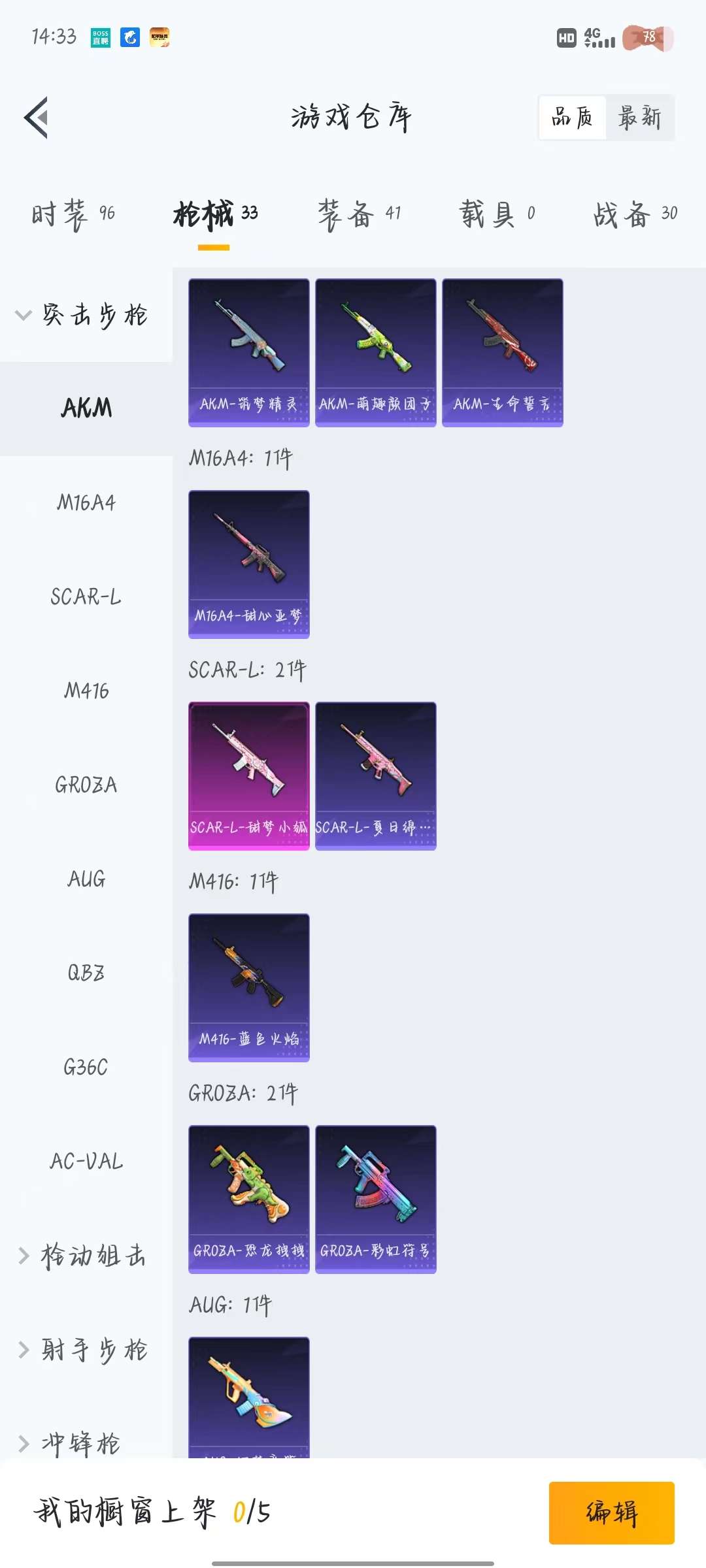706x1568 pixels.
Task: Switch to the 装备 tab
Action: coord(359,214)
